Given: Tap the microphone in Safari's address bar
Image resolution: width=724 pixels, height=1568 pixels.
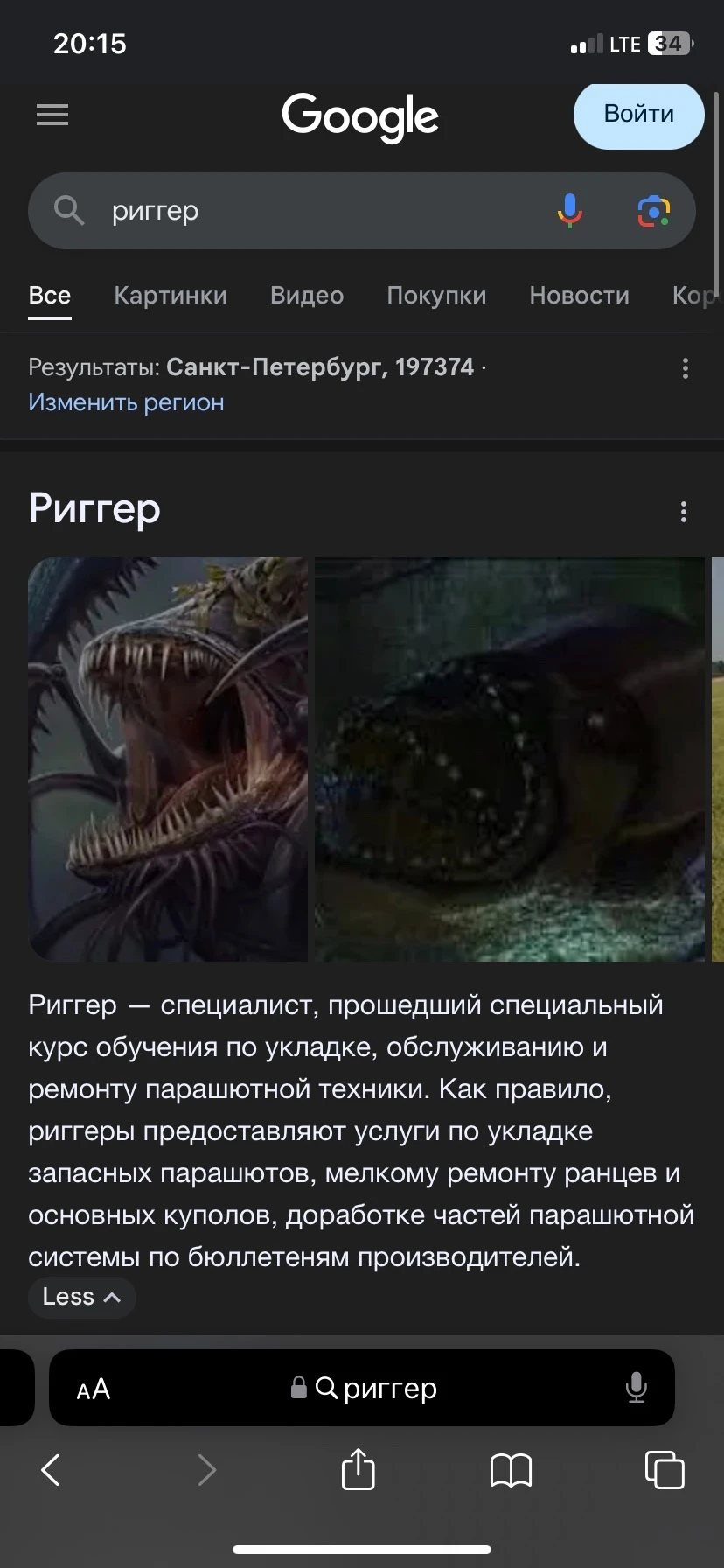Looking at the screenshot, I should point(636,1388).
